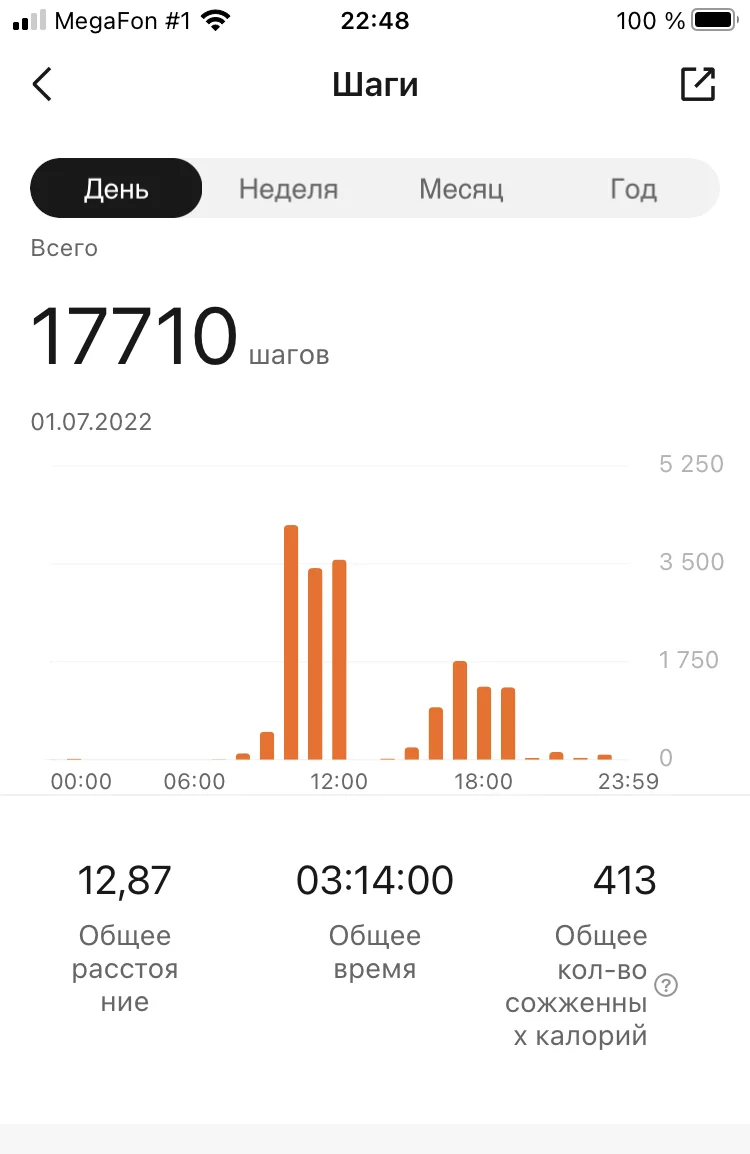Switch to the Неделя view
750x1154 pixels.
pos(288,189)
